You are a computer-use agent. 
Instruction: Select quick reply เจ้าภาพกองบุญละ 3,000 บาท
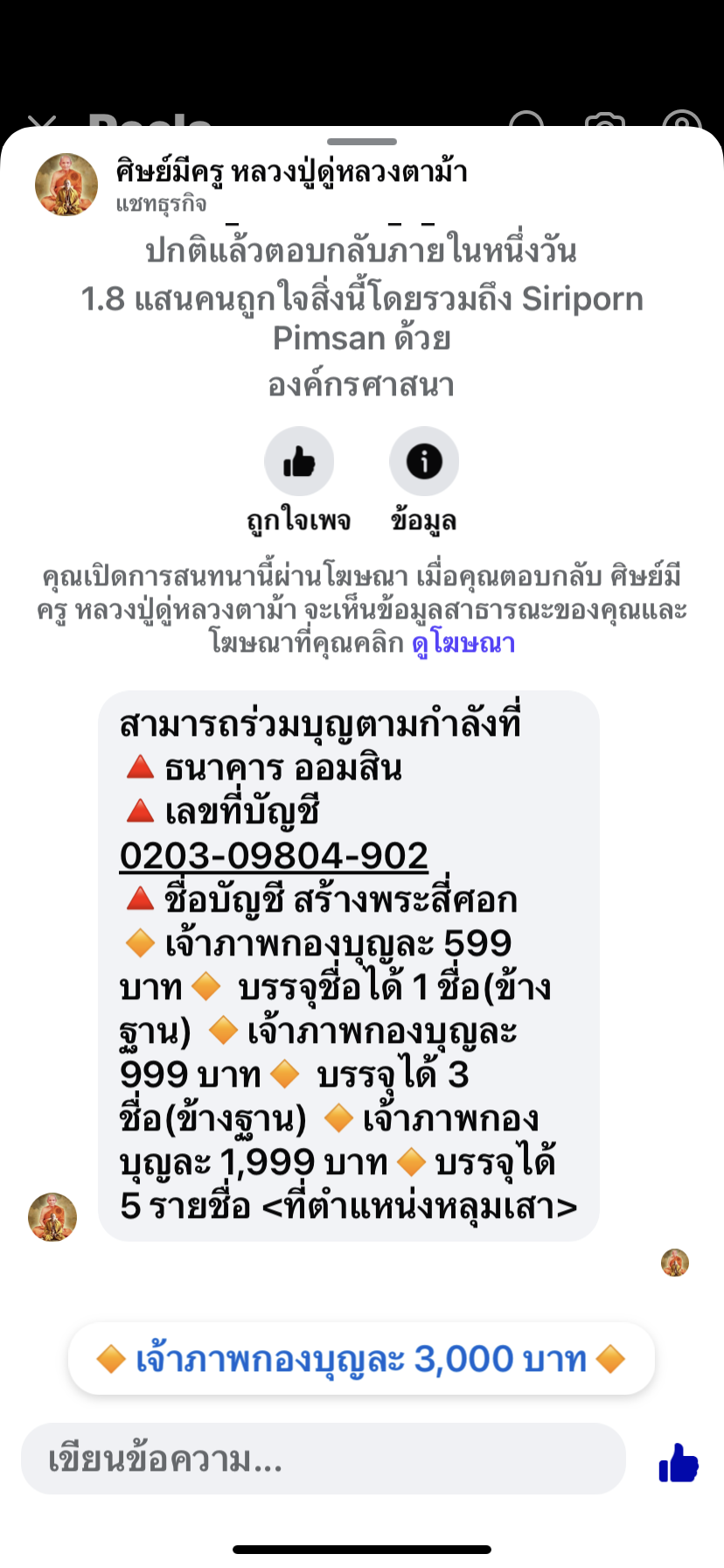pos(361,1359)
